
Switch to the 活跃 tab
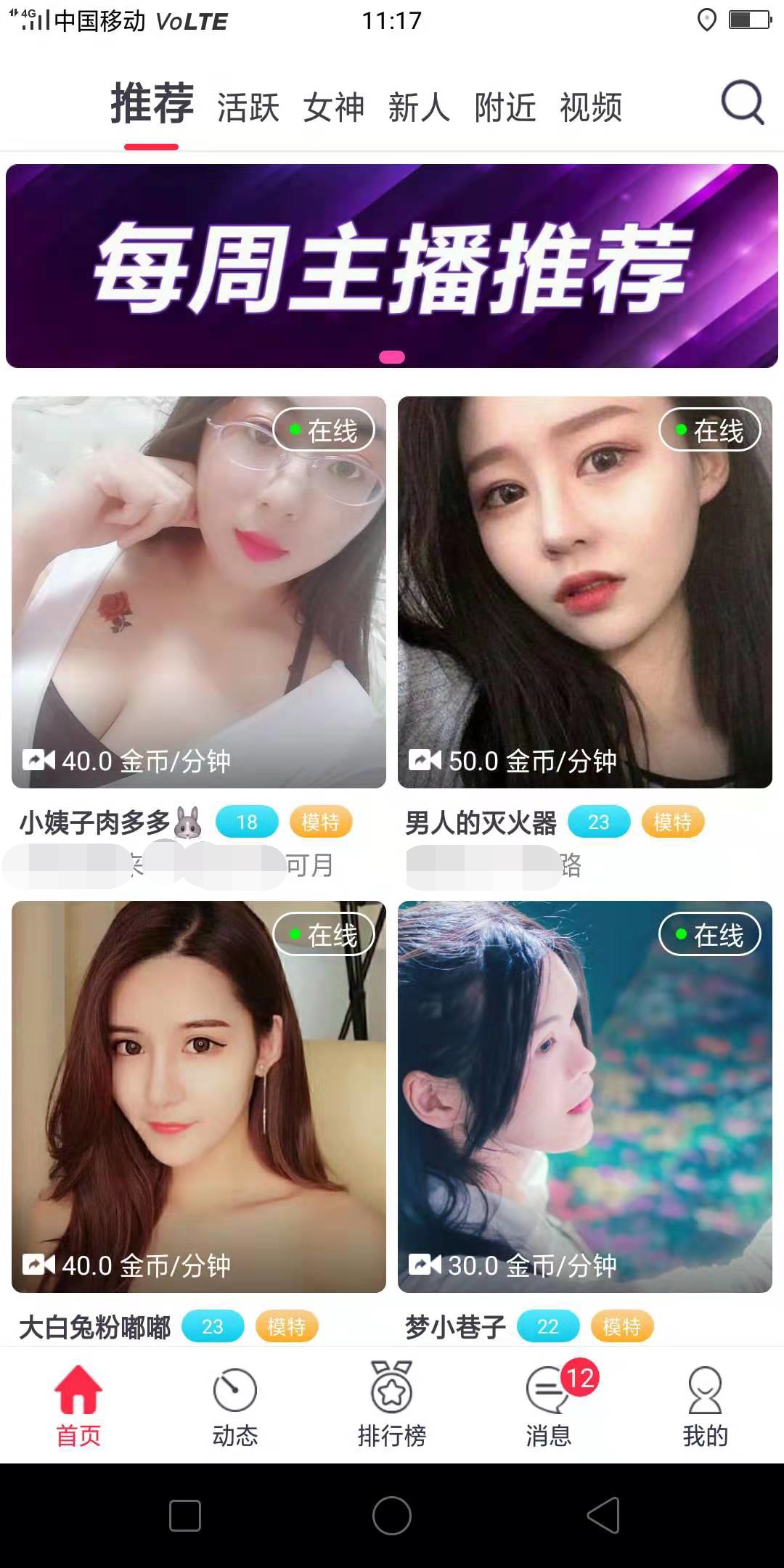tap(248, 107)
